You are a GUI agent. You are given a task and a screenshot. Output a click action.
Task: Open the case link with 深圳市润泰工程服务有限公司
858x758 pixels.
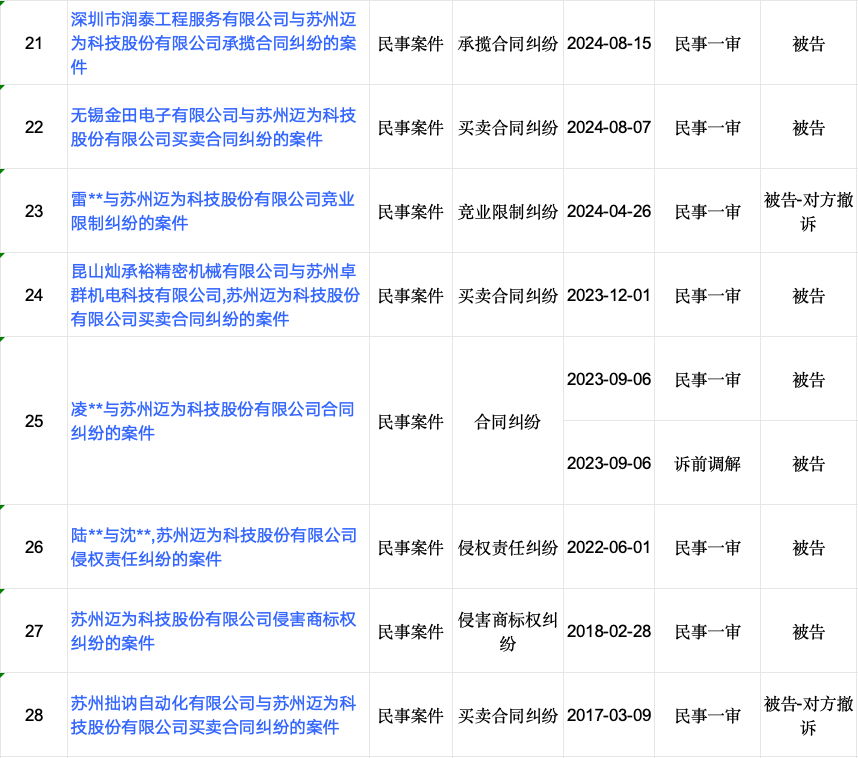pos(214,44)
